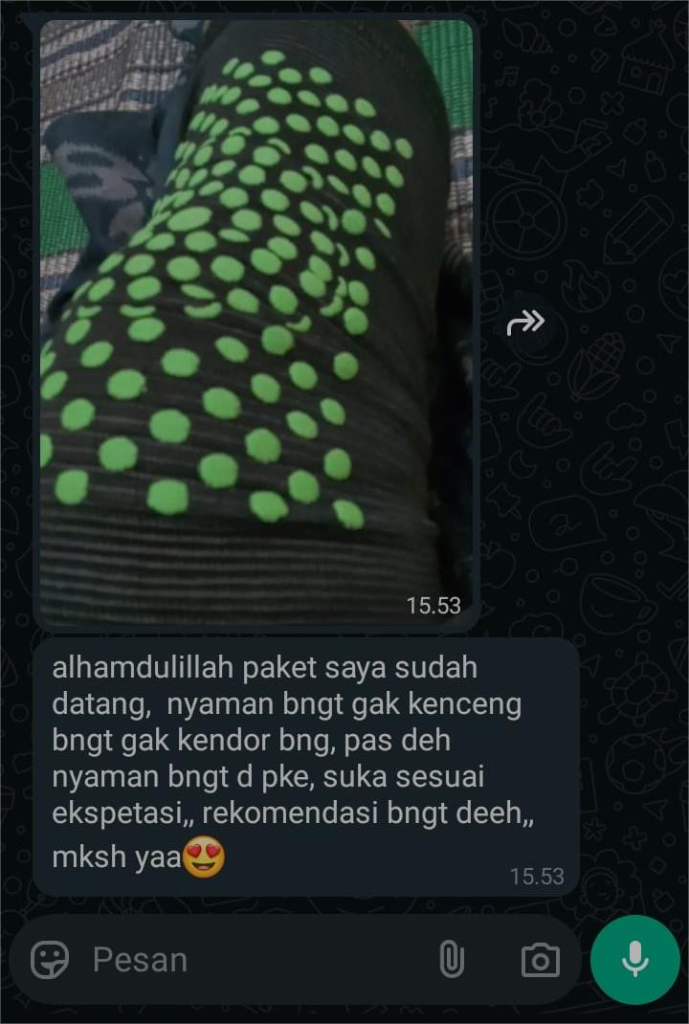
Task: Attach a file with the paperclip
Action: [x=452, y=960]
